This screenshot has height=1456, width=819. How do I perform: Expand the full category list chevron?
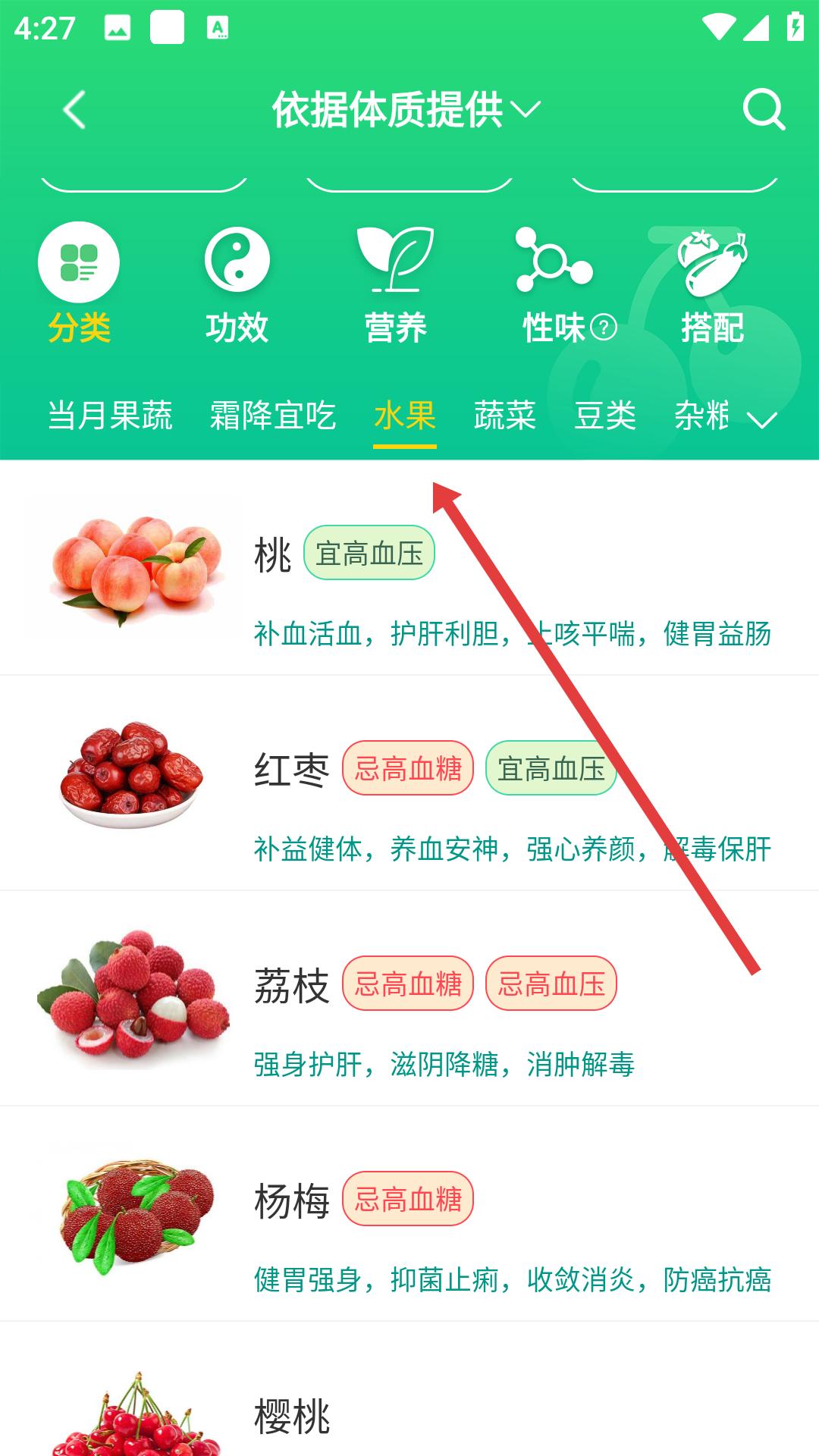pyautogui.click(x=762, y=420)
